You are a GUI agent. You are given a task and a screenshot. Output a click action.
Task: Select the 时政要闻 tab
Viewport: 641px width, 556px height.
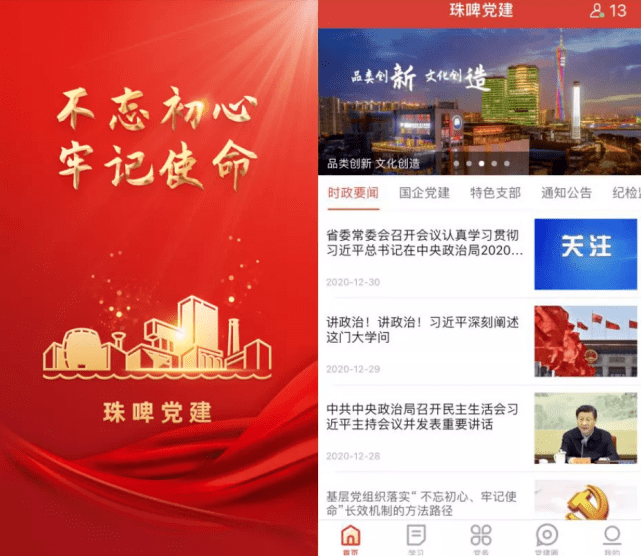[x=353, y=193]
